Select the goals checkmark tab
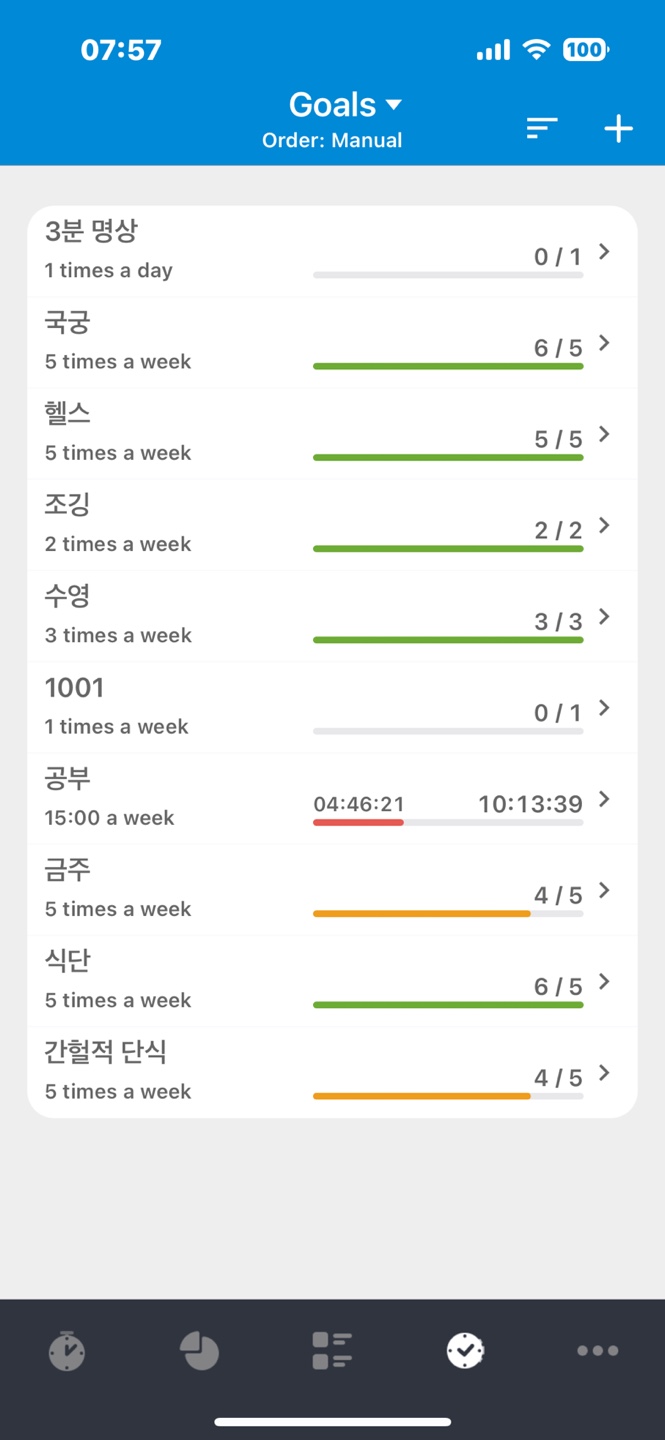 pyautogui.click(x=465, y=1351)
